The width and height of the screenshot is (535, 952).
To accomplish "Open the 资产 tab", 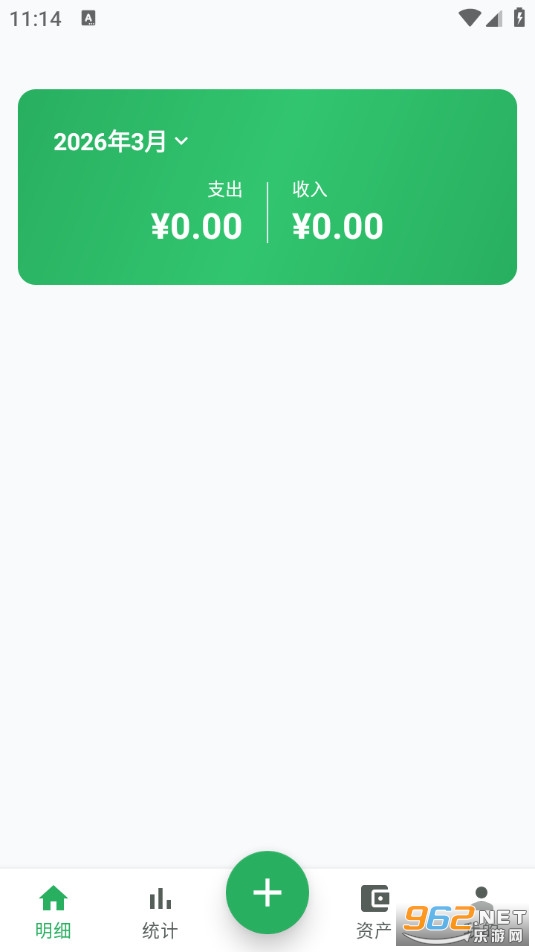I will tap(374, 911).
